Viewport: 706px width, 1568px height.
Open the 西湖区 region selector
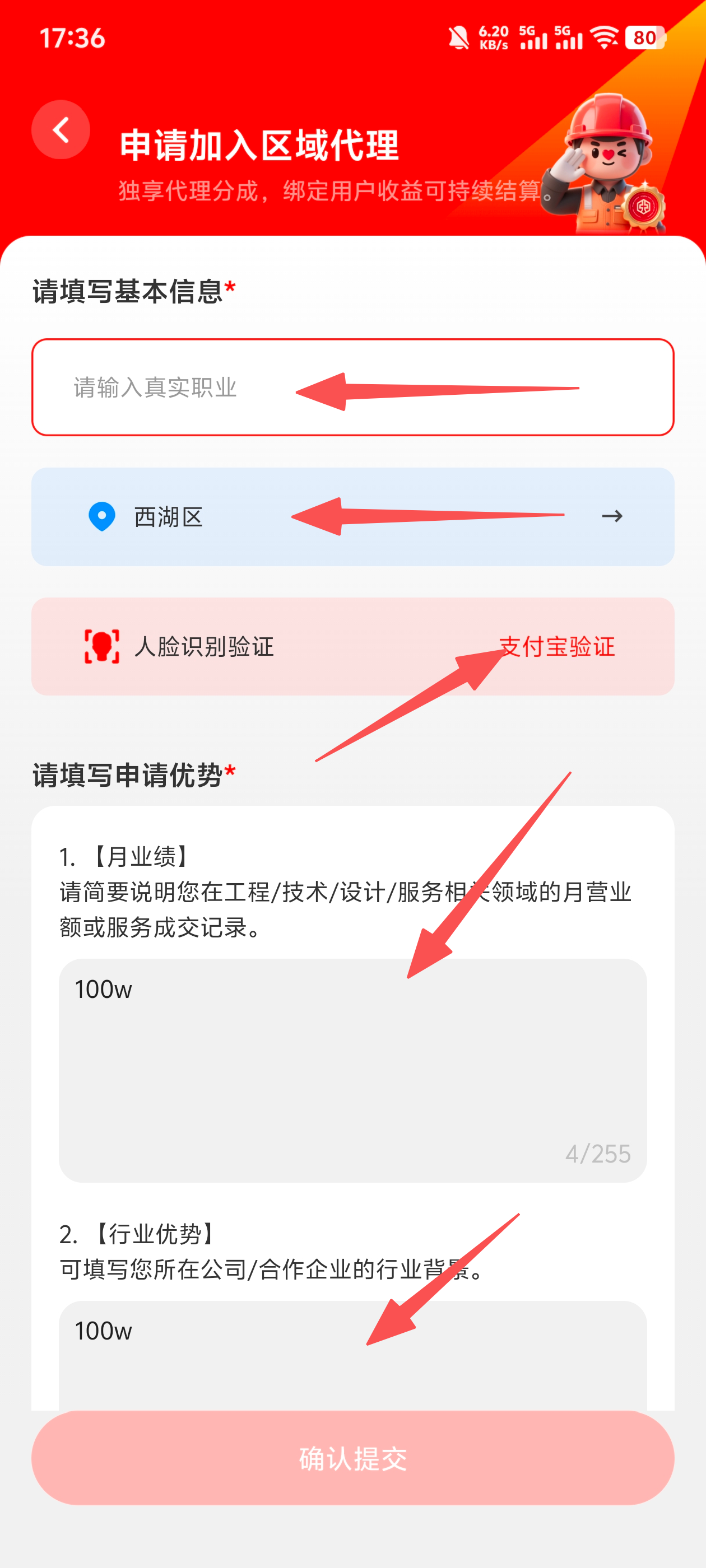click(x=352, y=517)
